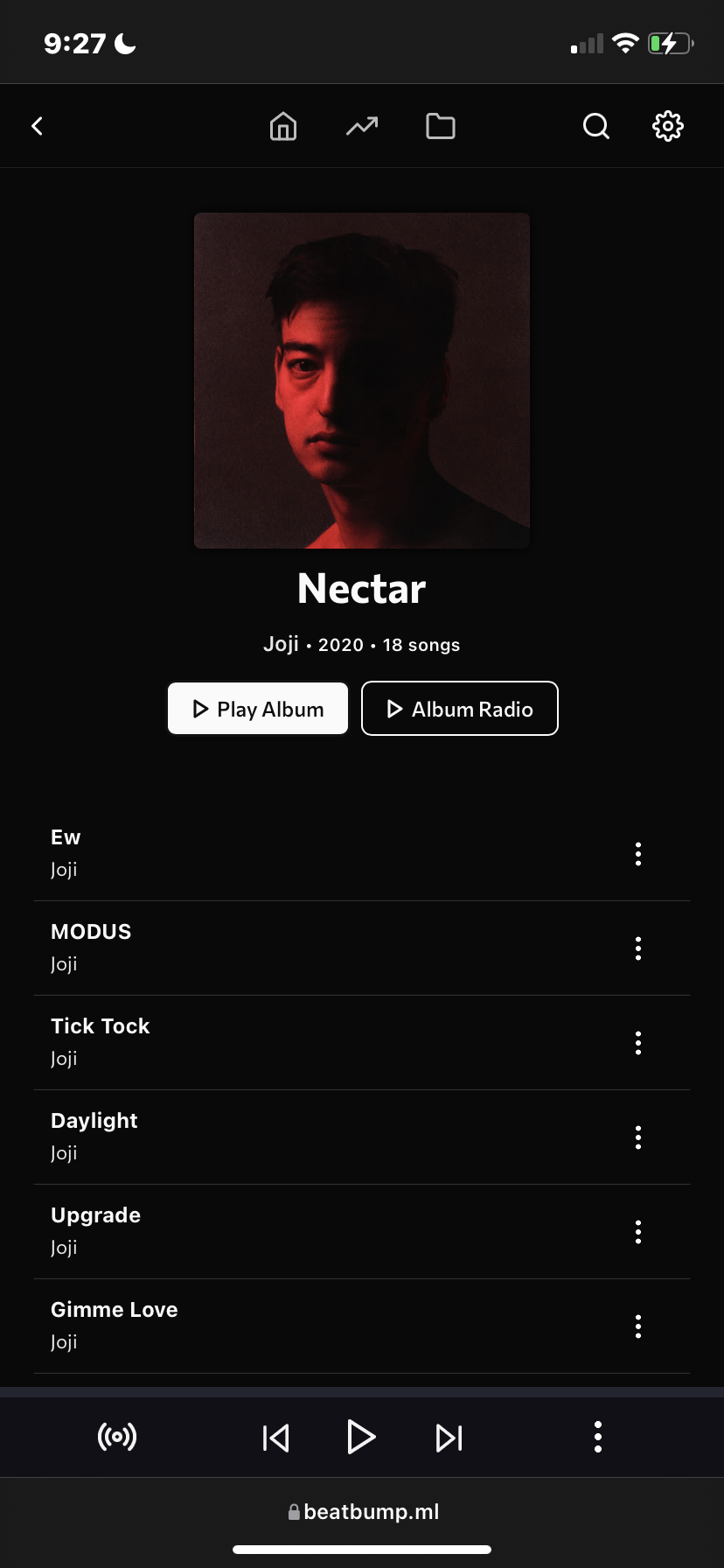
Task: Open options for the song Ew
Action: tap(638, 854)
